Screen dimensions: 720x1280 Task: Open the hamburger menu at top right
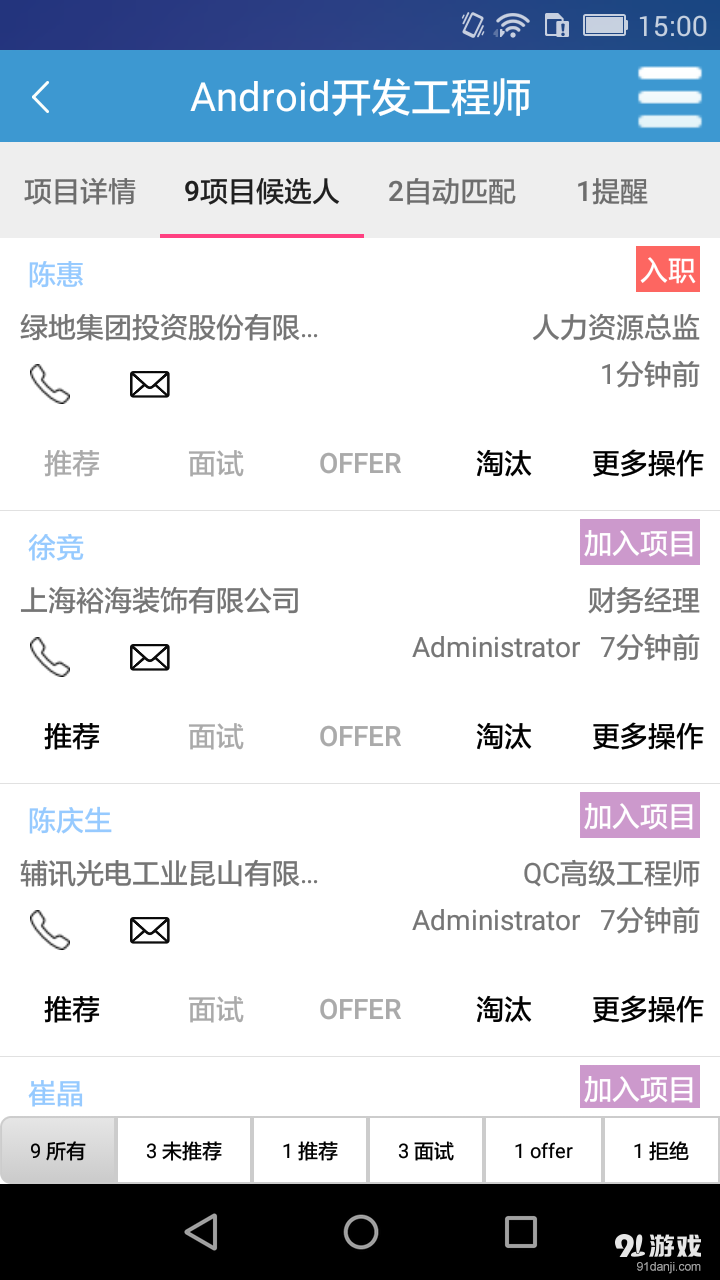pos(669,96)
